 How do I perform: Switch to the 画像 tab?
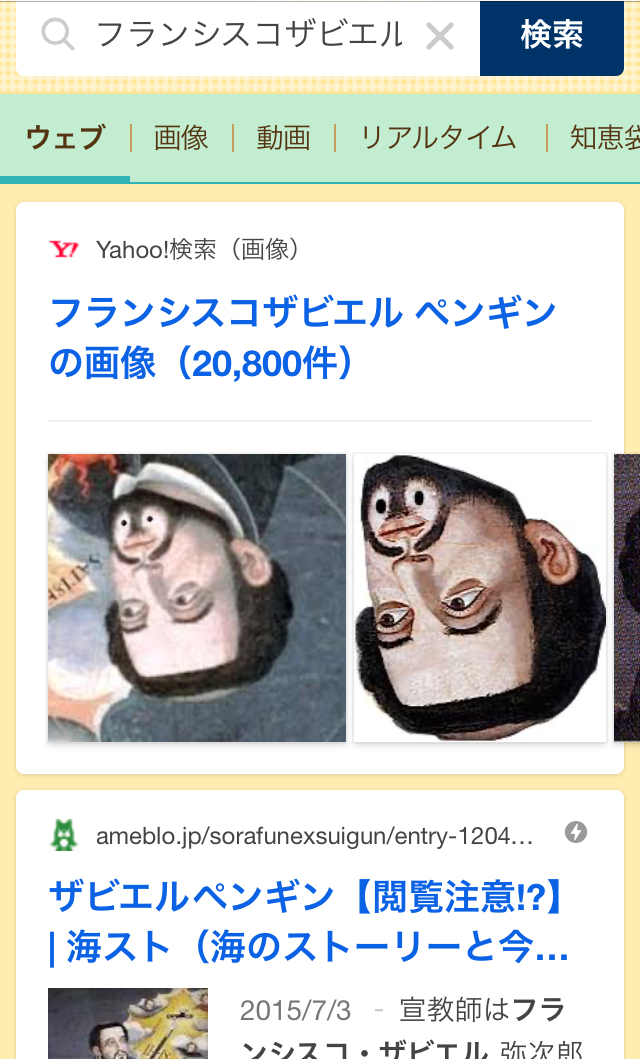click(181, 138)
